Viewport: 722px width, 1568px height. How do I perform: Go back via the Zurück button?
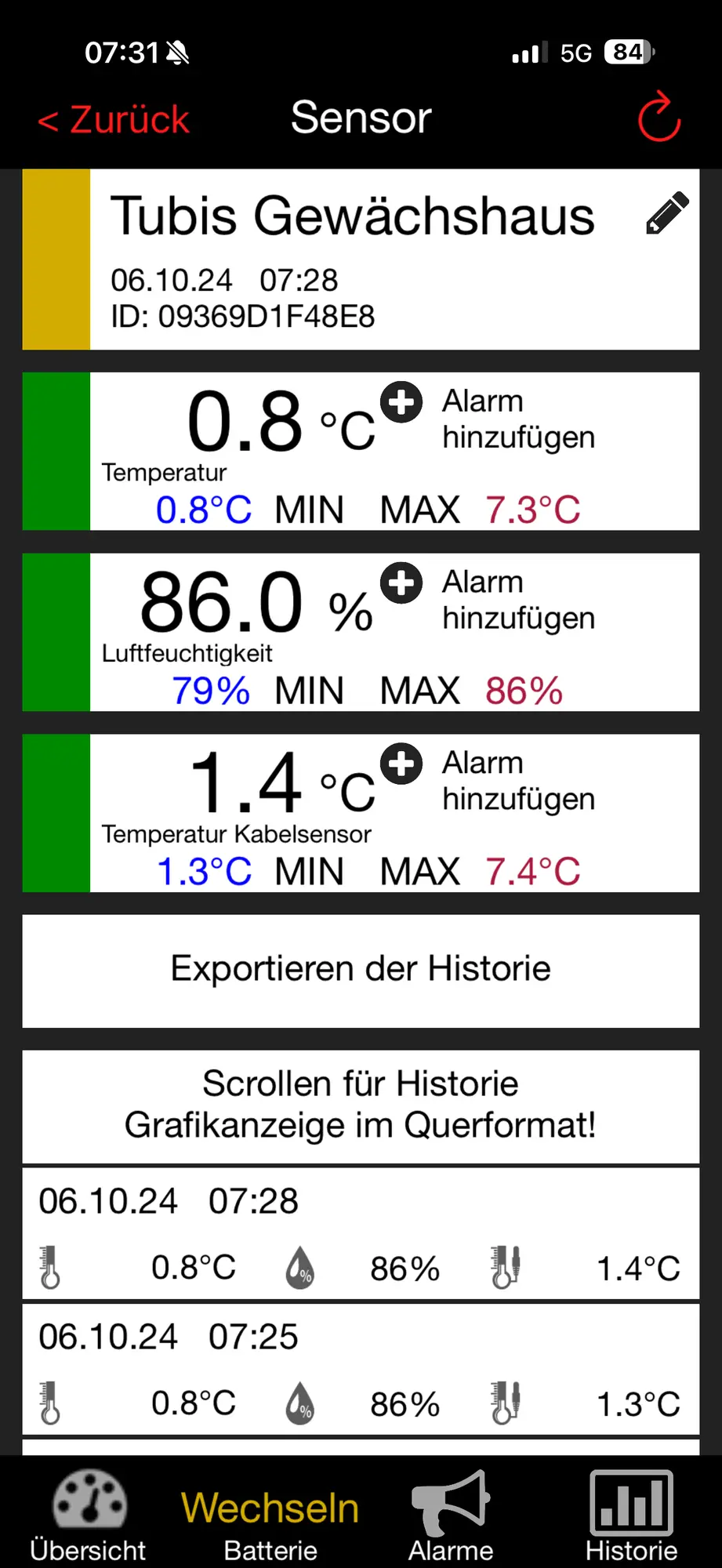[114, 120]
